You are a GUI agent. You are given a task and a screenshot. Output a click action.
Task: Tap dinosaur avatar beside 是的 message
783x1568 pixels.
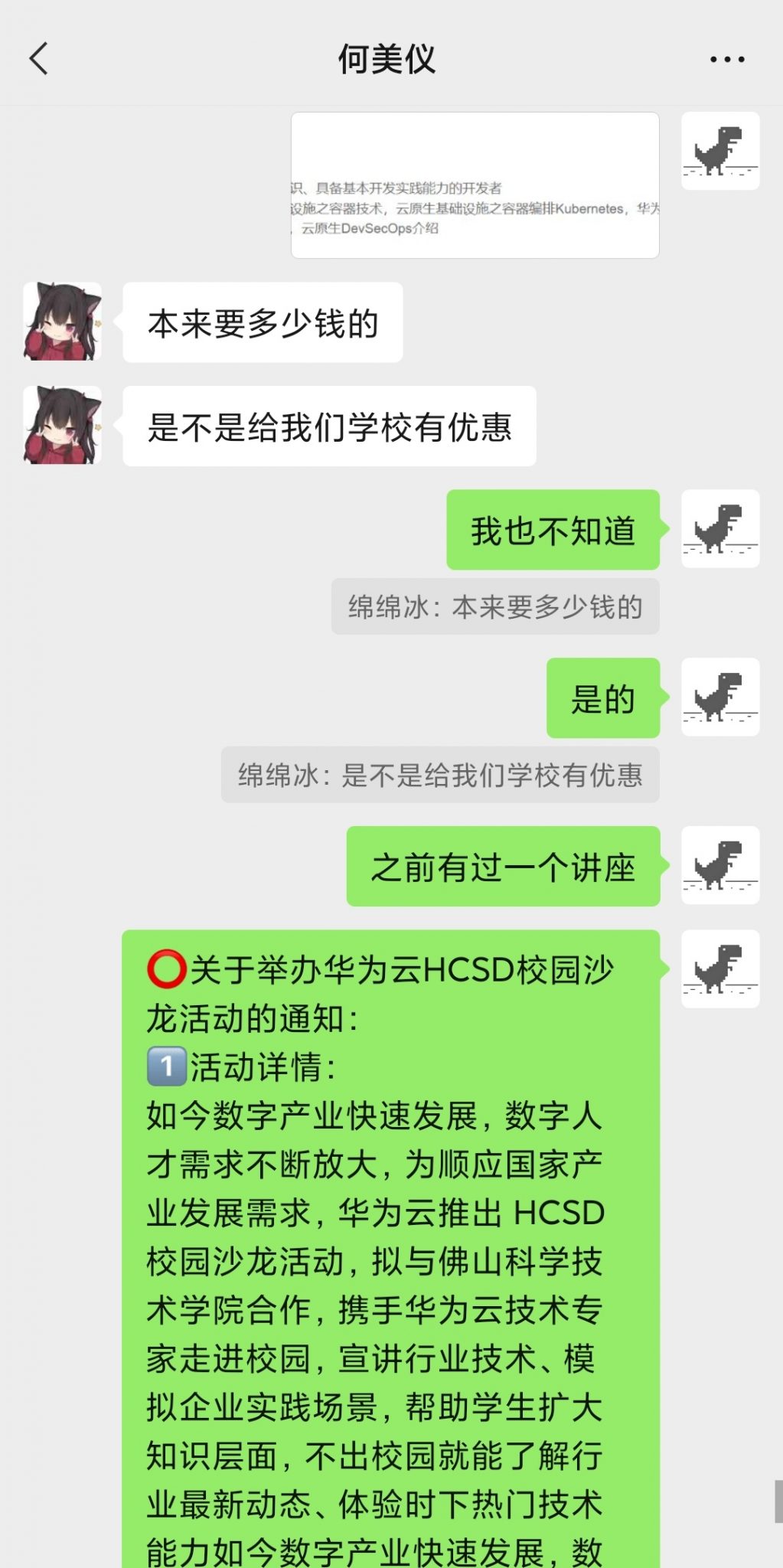719,697
